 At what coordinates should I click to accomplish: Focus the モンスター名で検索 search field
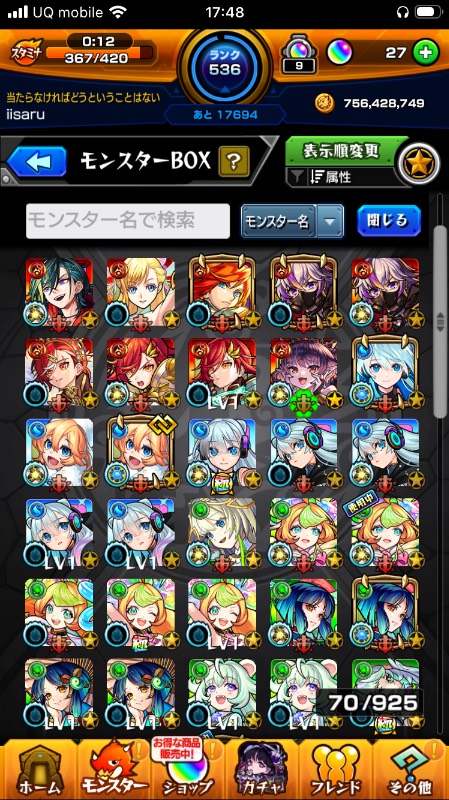point(128,221)
